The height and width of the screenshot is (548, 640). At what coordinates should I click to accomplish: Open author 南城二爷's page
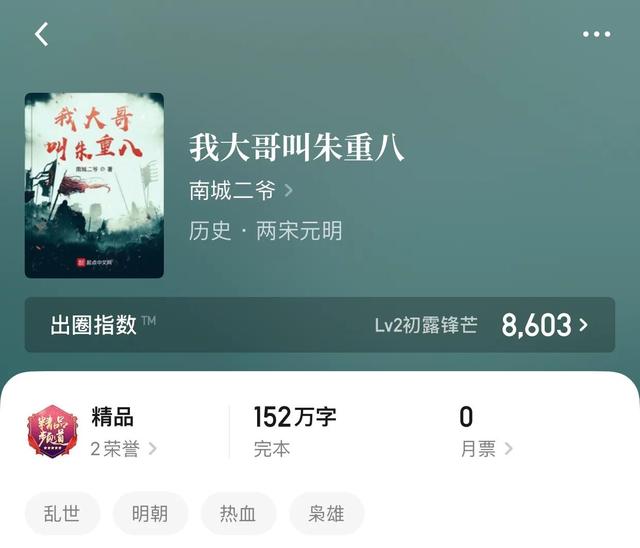(x=240, y=190)
